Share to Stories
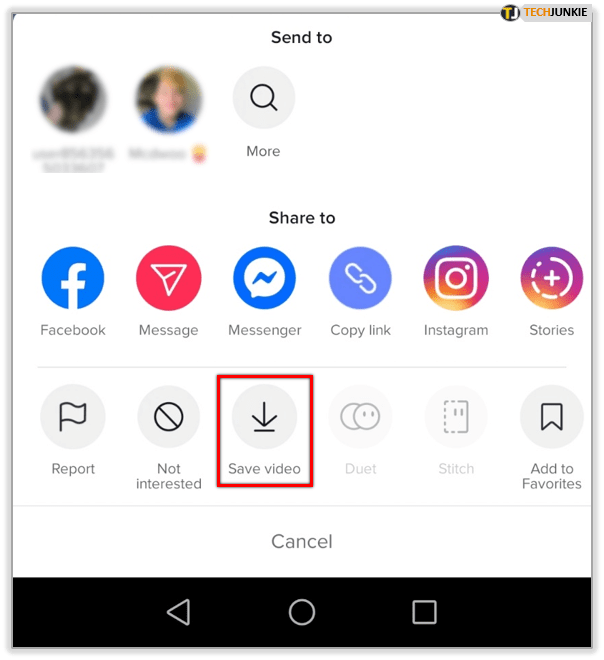The image size is (604, 660). point(551,278)
